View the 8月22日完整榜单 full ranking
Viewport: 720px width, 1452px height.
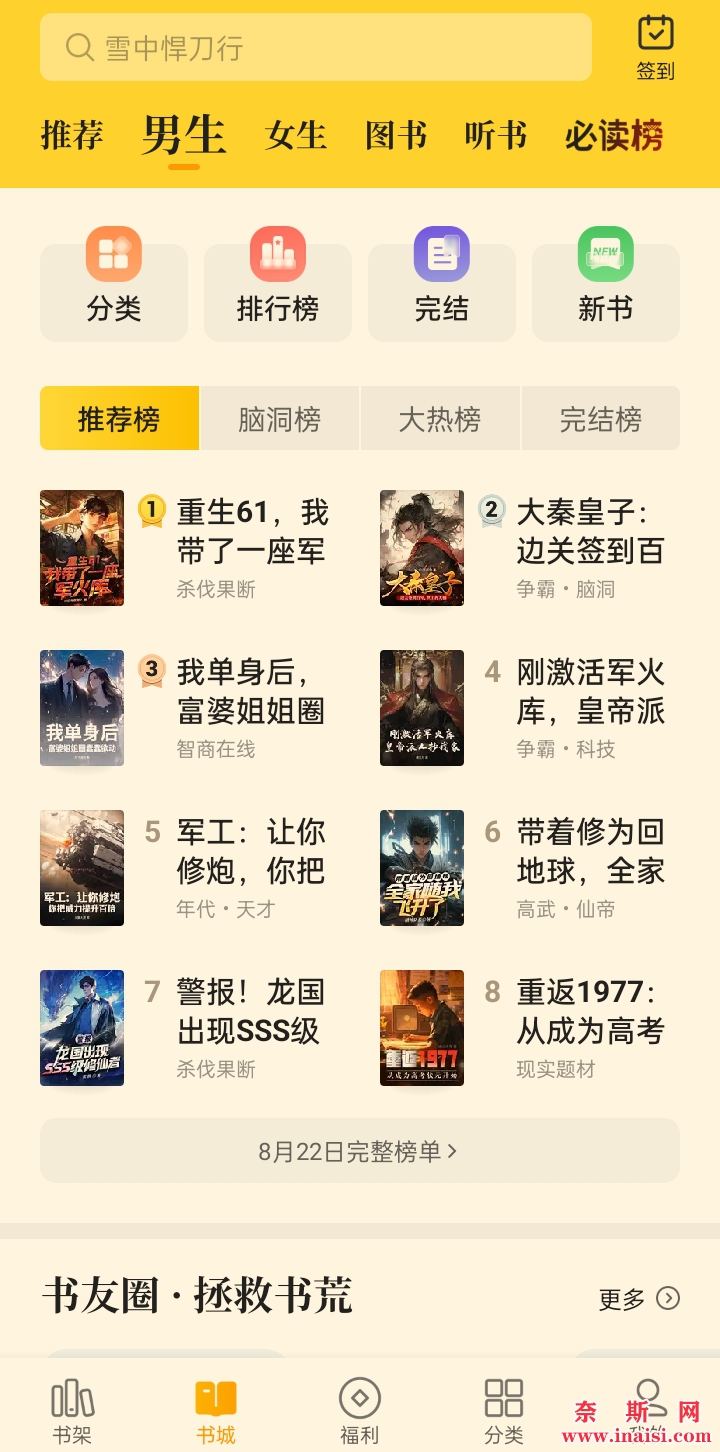click(x=359, y=1151)
